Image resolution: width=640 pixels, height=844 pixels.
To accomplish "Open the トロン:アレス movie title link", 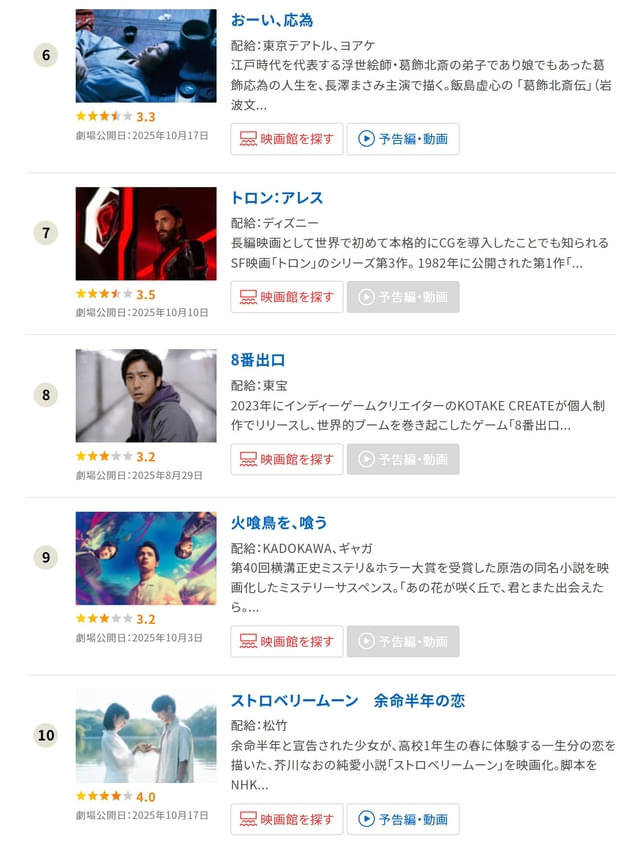I will coord(277,198).
